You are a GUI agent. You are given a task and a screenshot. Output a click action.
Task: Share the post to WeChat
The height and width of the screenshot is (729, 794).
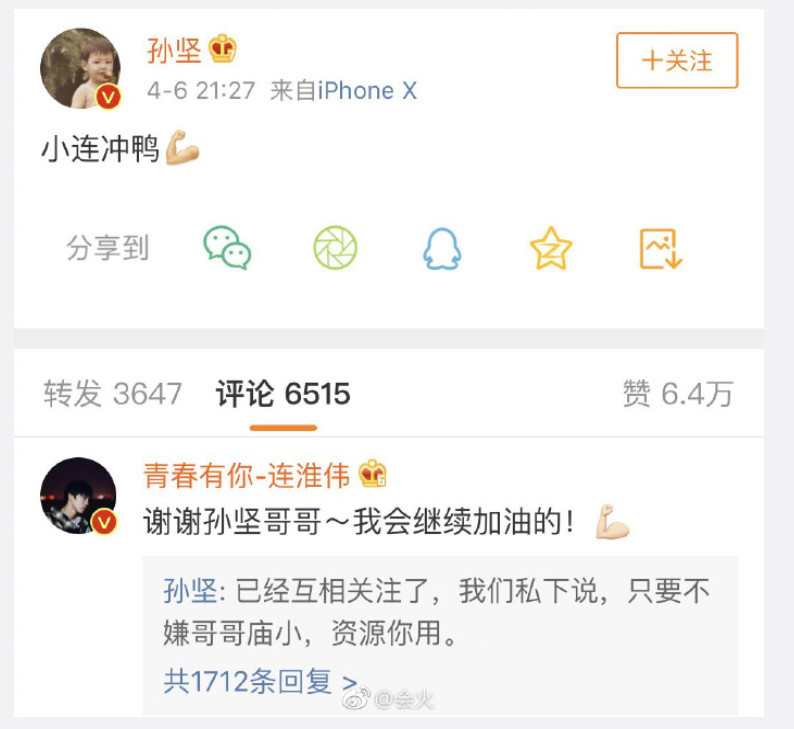click(x=227, y=247)
